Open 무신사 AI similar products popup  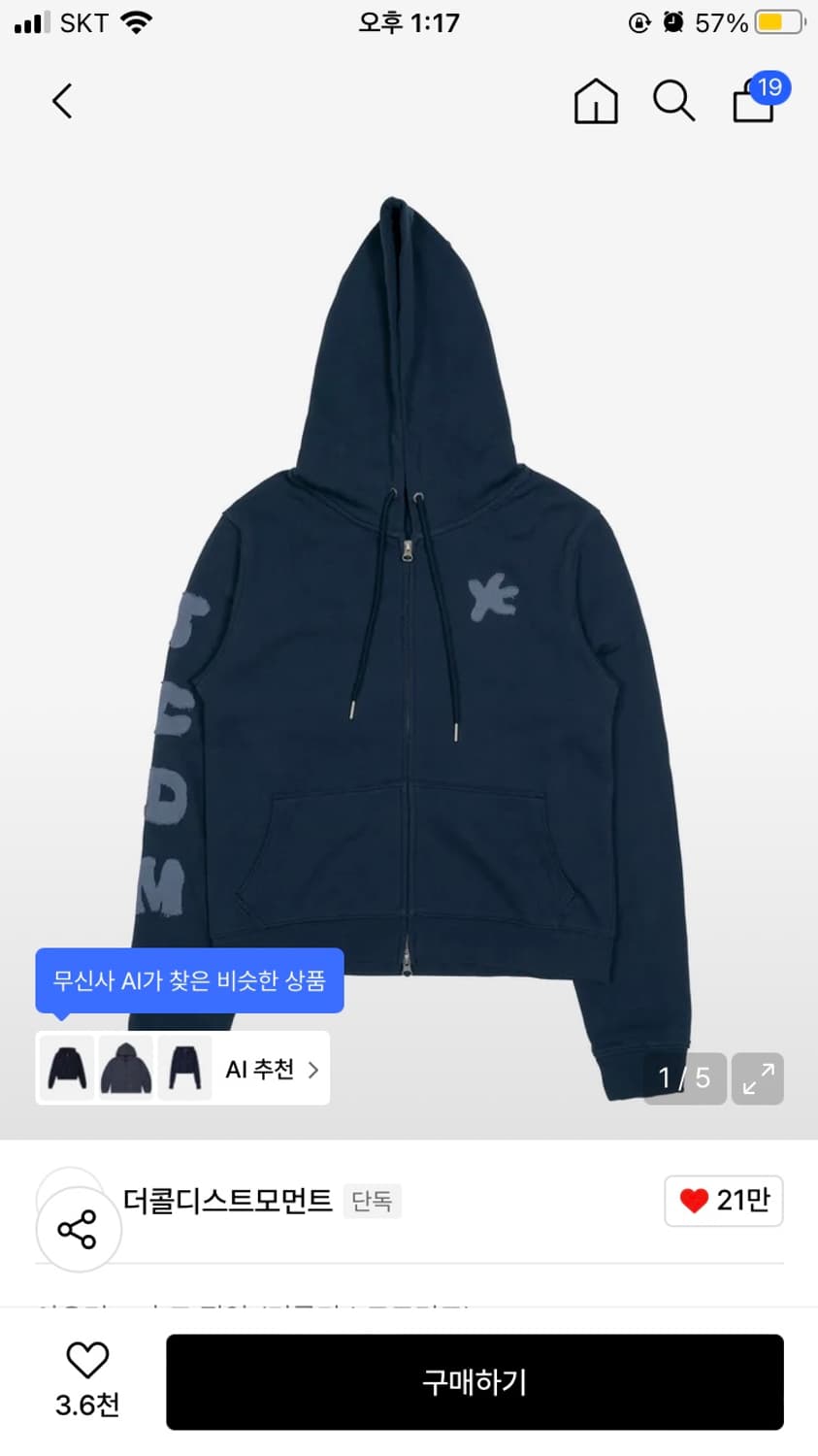click(x=189, y=980)
